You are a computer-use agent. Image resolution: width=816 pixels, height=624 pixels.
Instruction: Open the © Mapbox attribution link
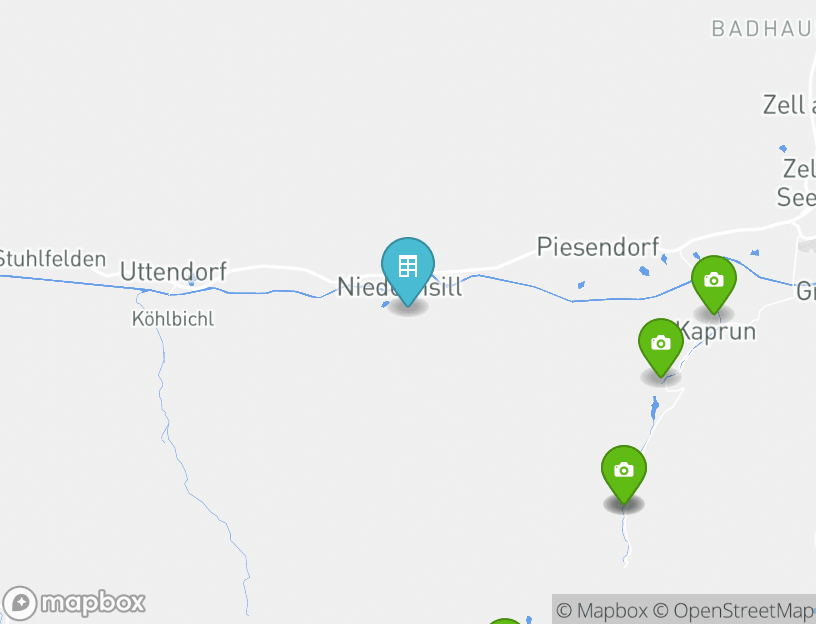coord(602,610)
